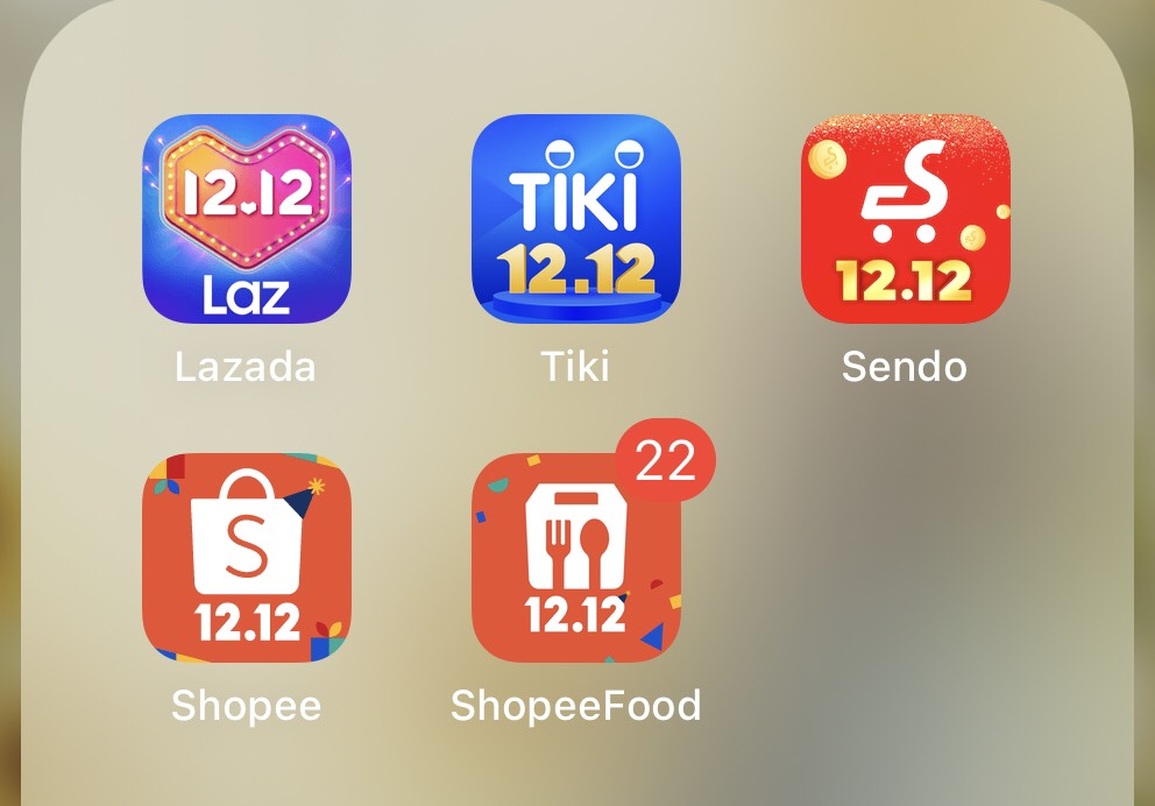Image resolution: width=1155 pixels, height=806 pixels.
Task: Launch the Shopee app
Action: [x=246, y=558]
